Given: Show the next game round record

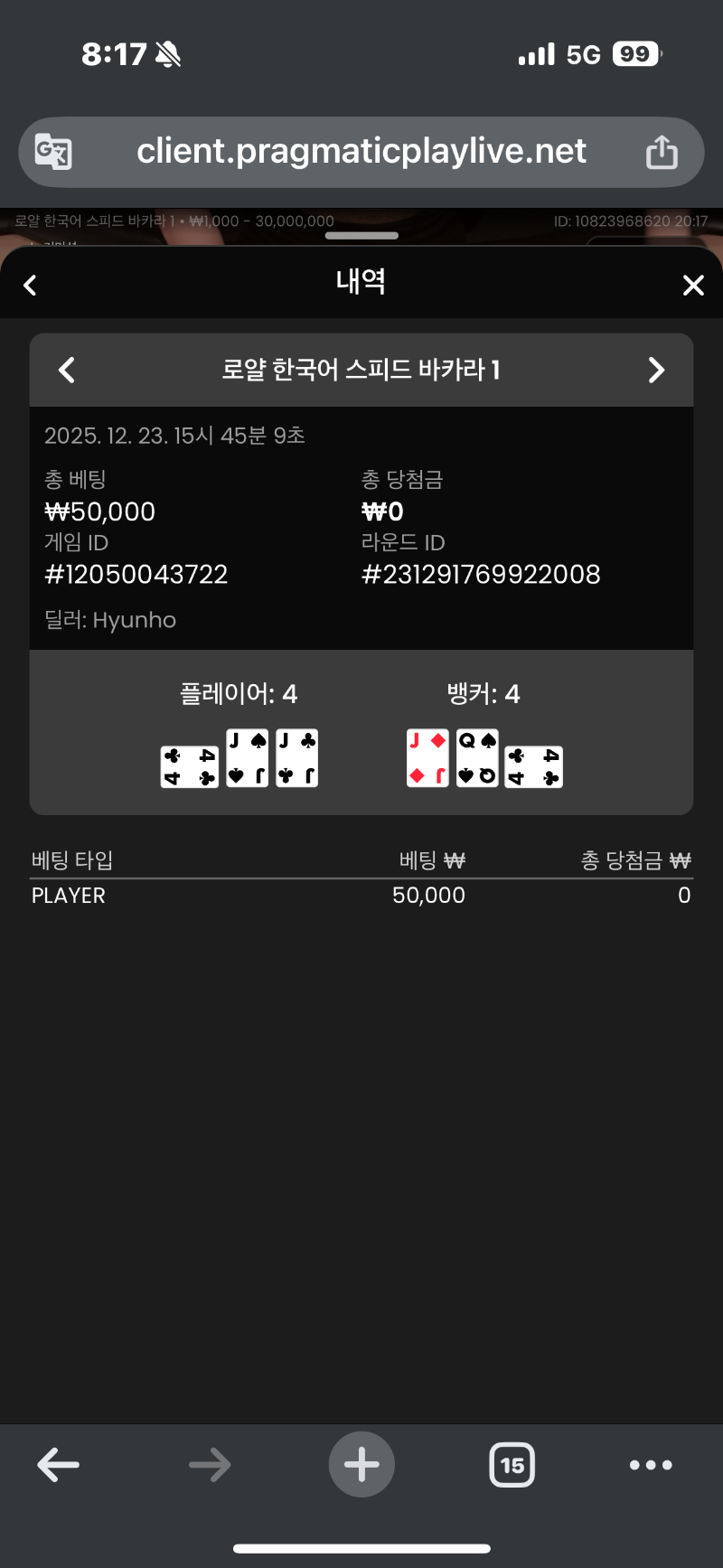Looking at the screenshot, I should click(657, 370).
